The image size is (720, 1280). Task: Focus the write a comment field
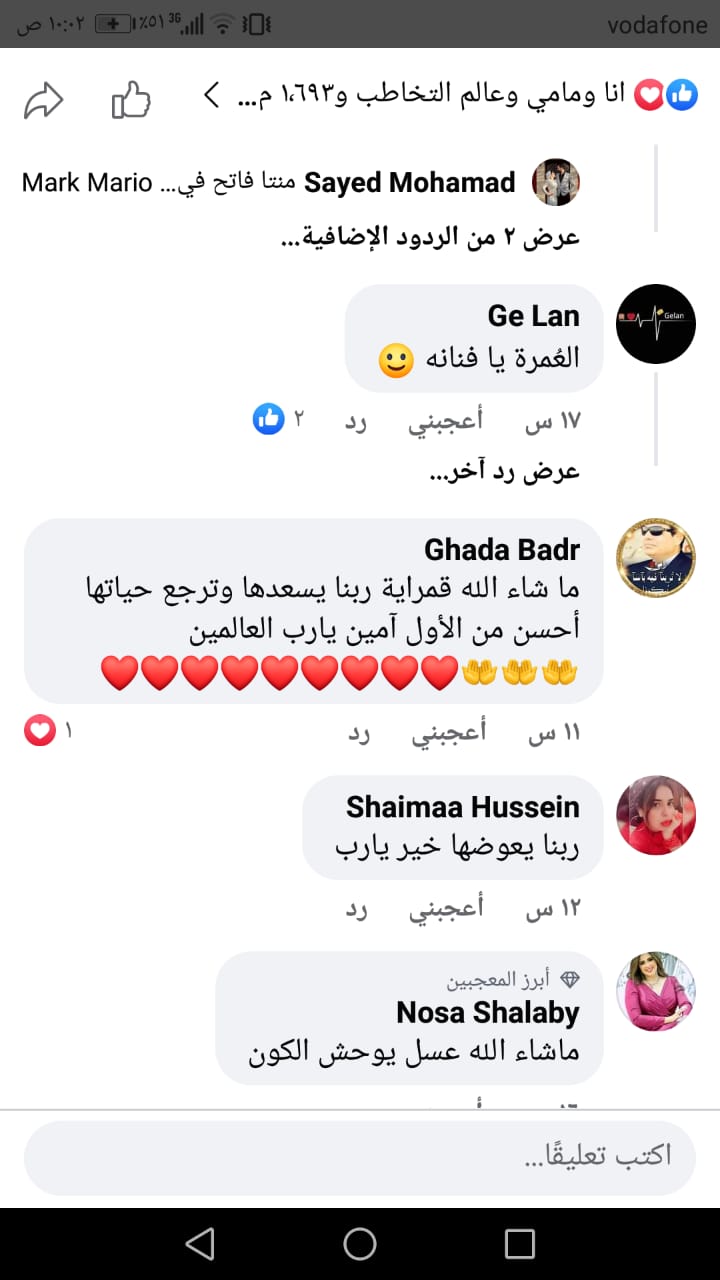tap(360, 1156)
